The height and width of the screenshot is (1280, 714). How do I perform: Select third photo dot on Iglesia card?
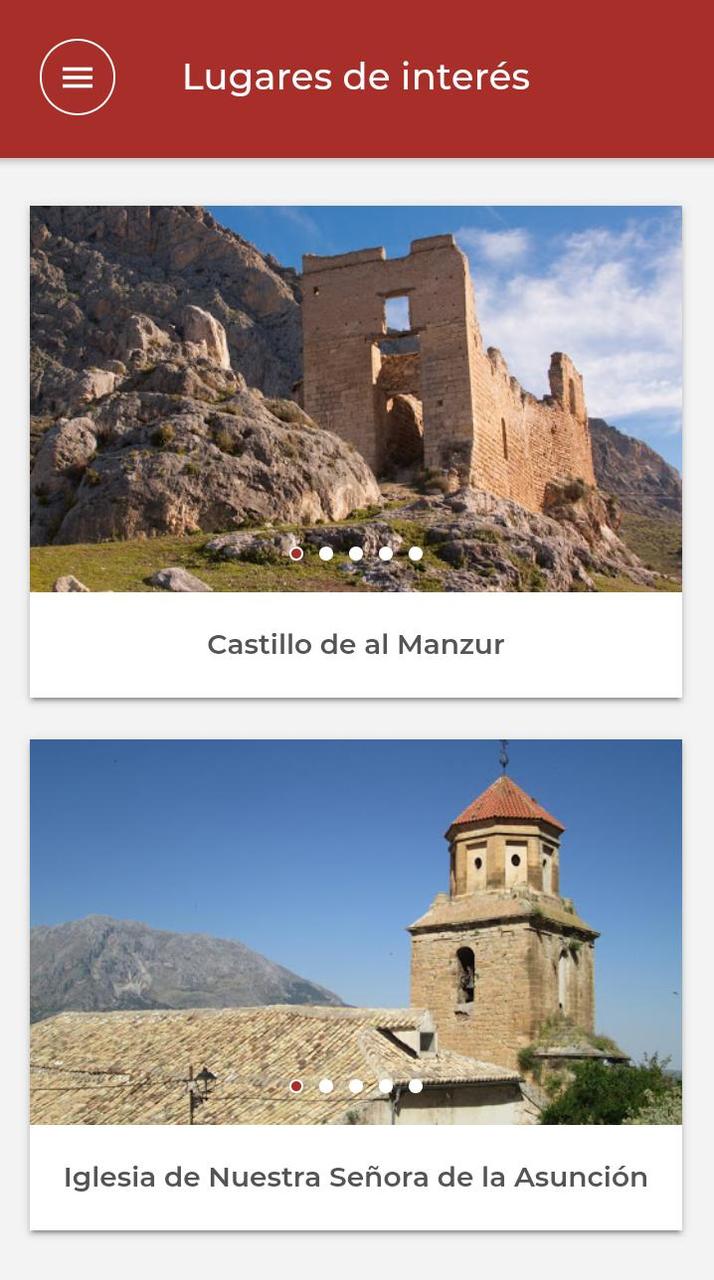click(x=356, y=1086)
